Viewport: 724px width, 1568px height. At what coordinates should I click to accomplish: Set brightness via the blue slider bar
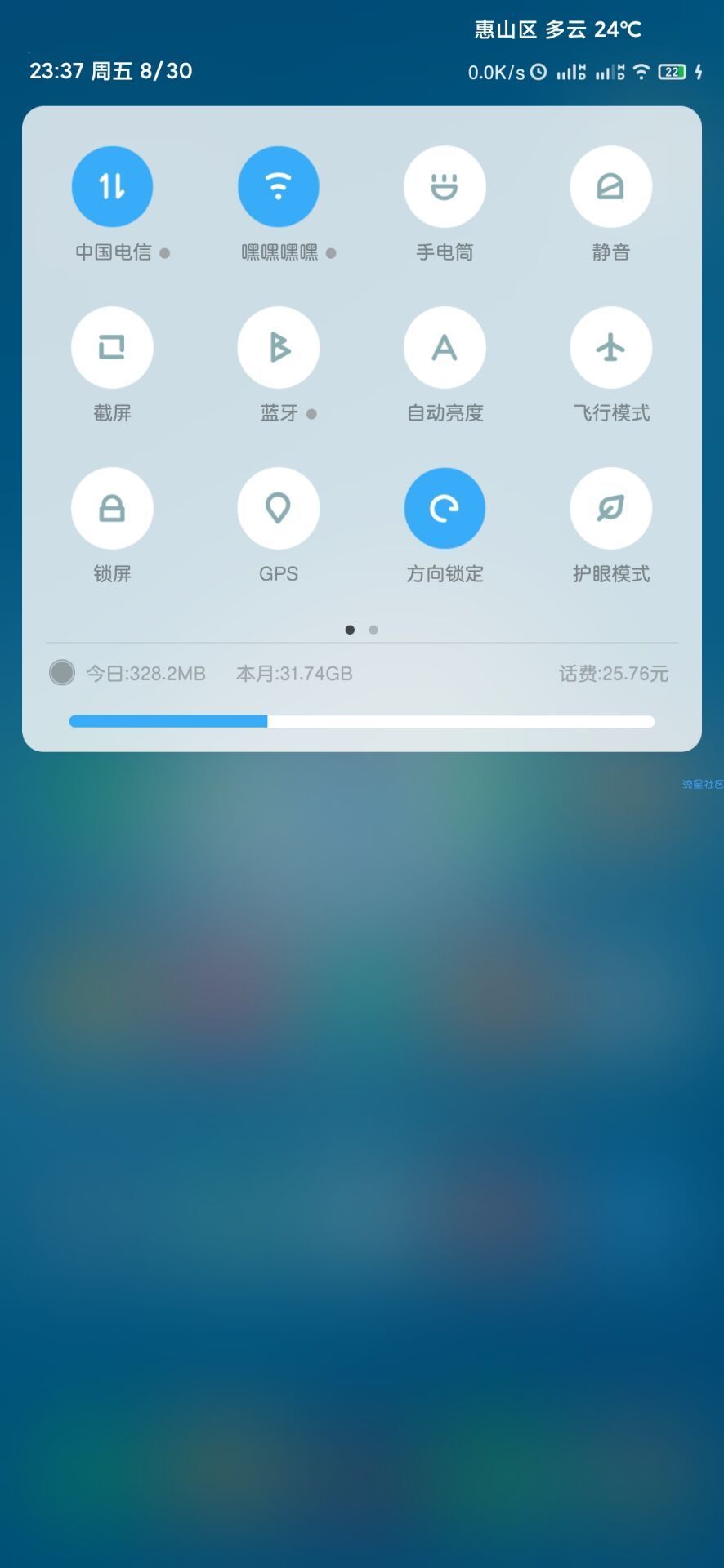(x=361, y=721)
